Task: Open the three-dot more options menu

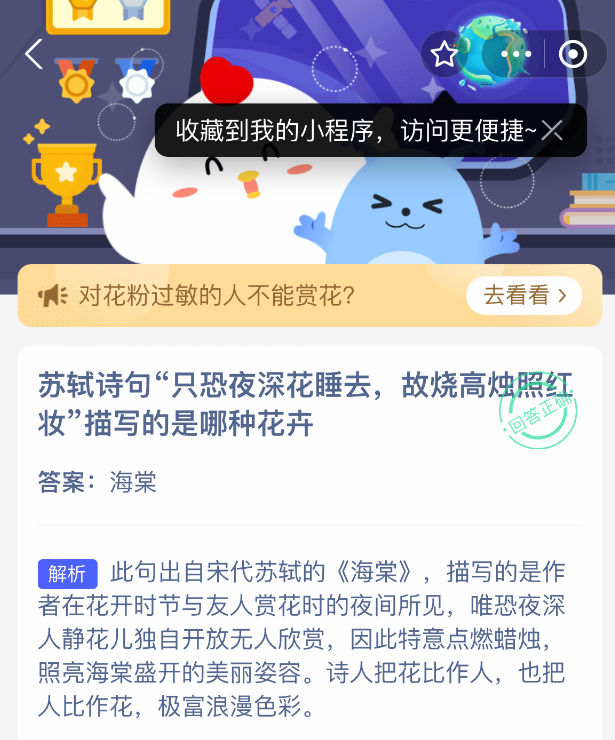Action: [515, 54]
